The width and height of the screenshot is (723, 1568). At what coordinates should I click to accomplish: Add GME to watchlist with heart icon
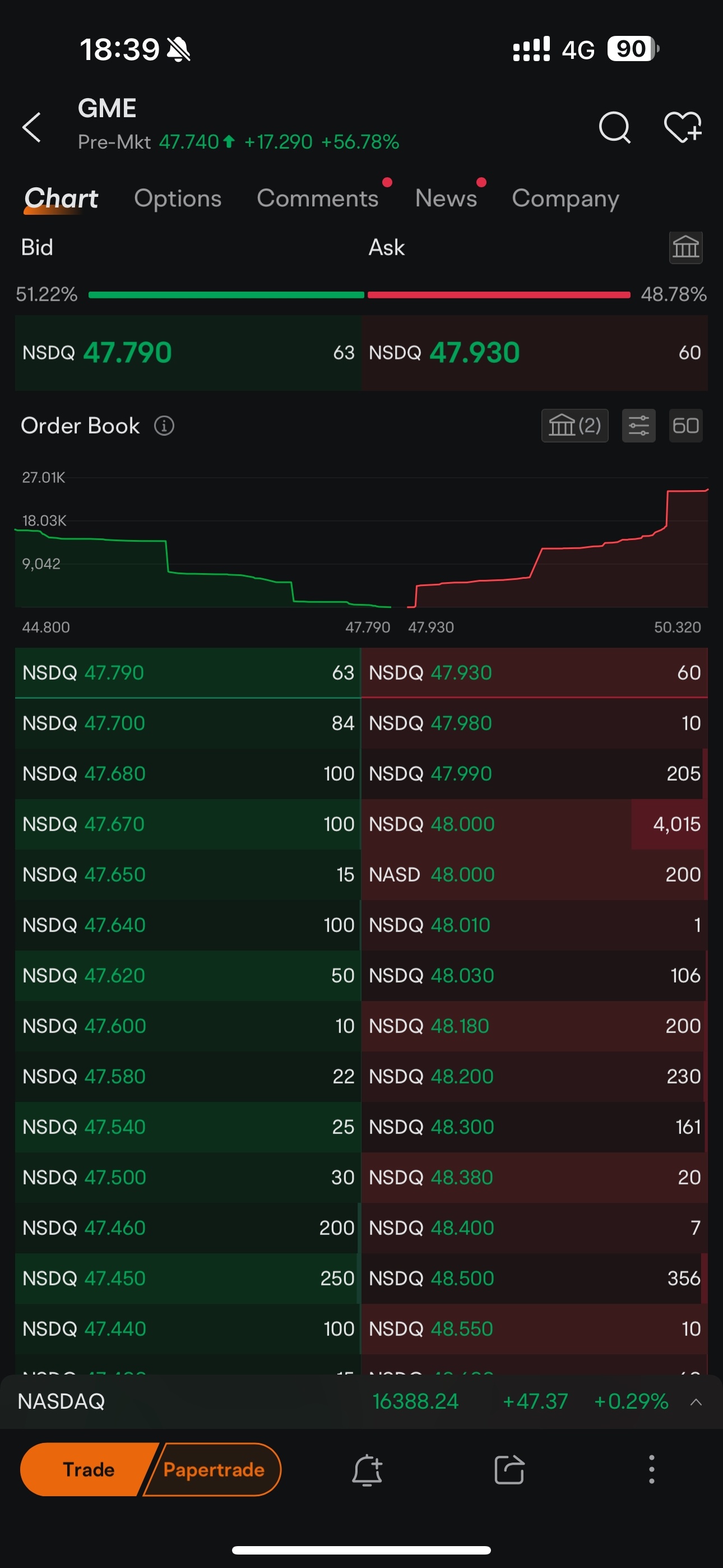[683, 127]
